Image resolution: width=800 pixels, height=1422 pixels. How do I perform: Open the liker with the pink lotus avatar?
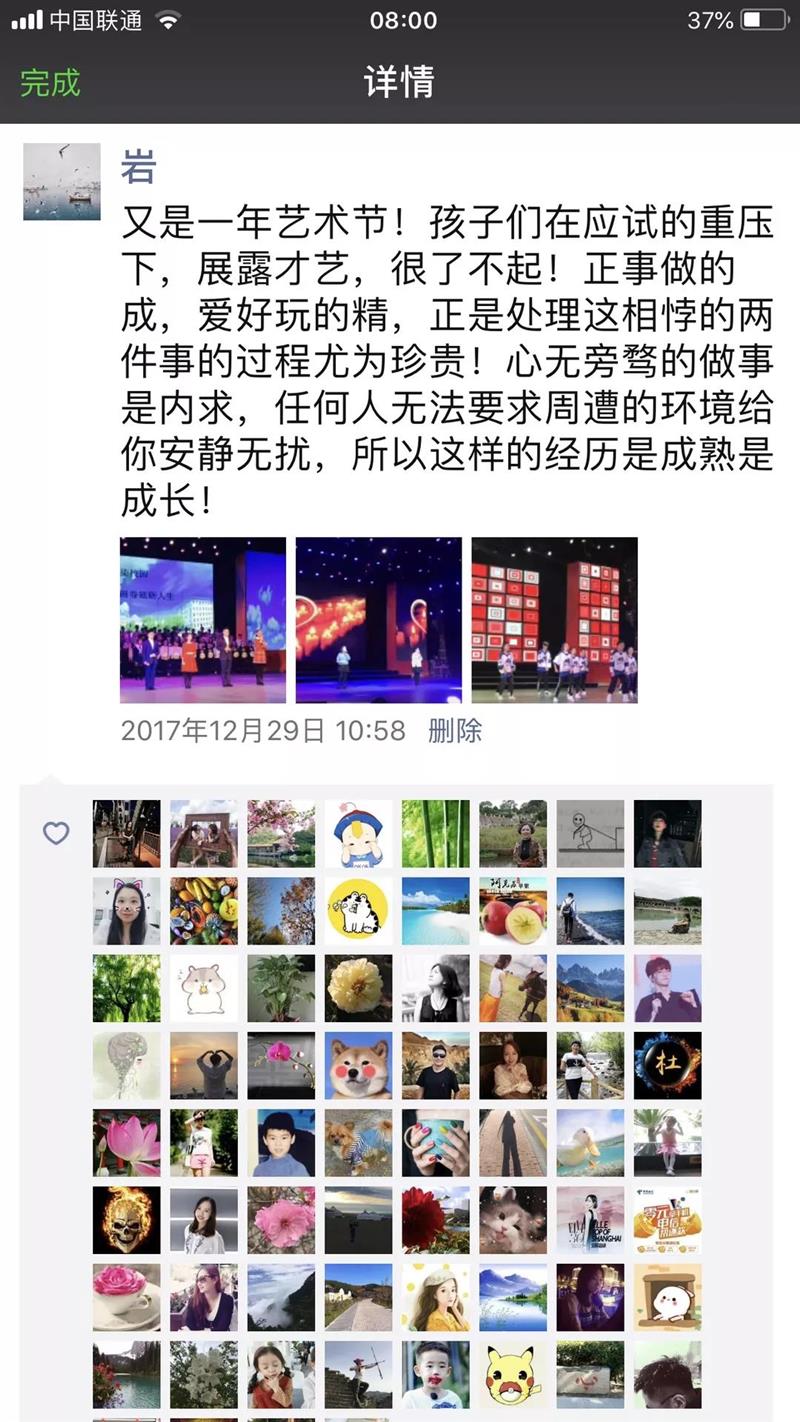pyautogui.click(x=126, y=1142)
